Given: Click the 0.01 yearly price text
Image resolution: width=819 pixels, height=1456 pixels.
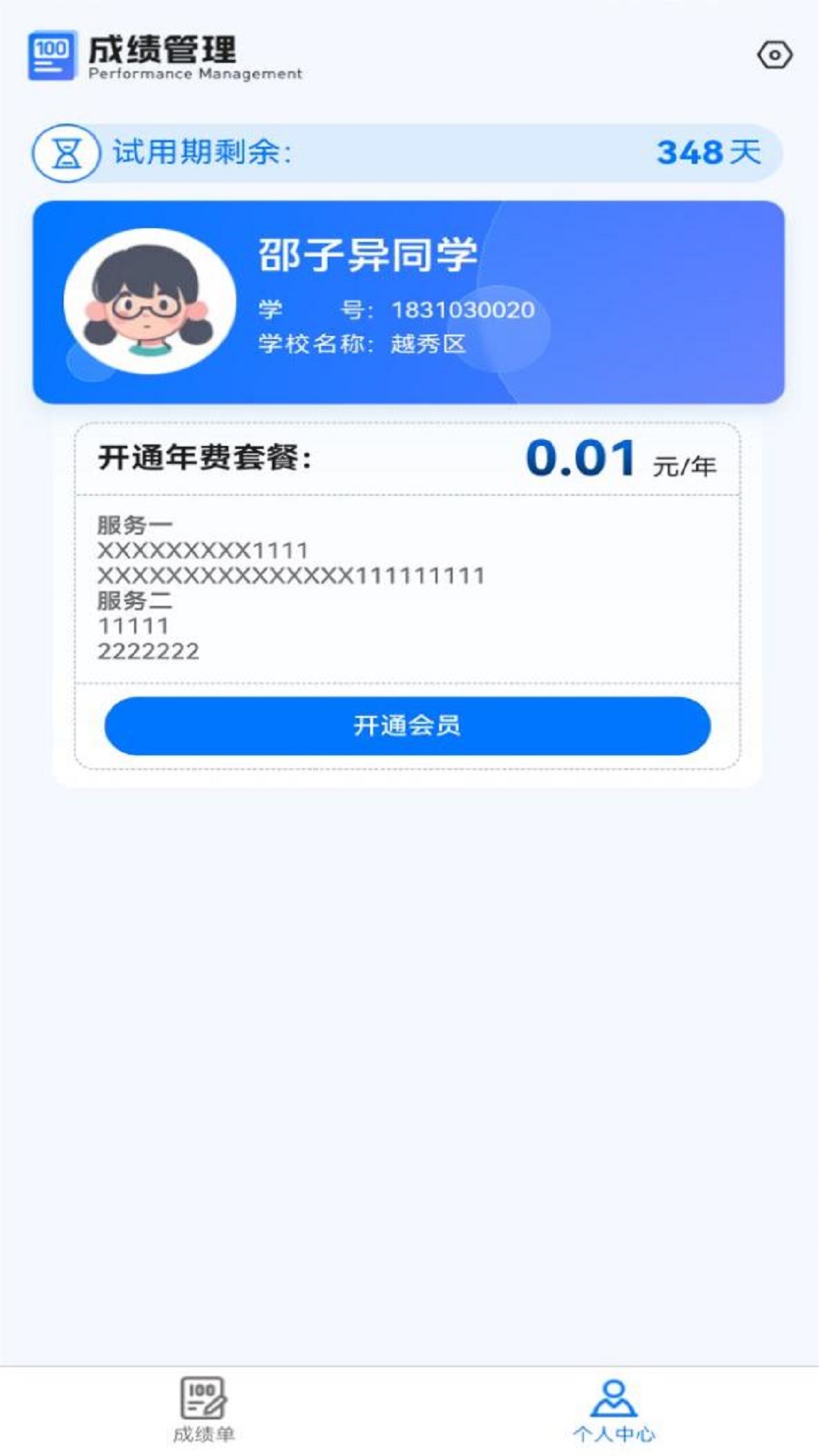Looking at the screenshot, I should (580, 457).
